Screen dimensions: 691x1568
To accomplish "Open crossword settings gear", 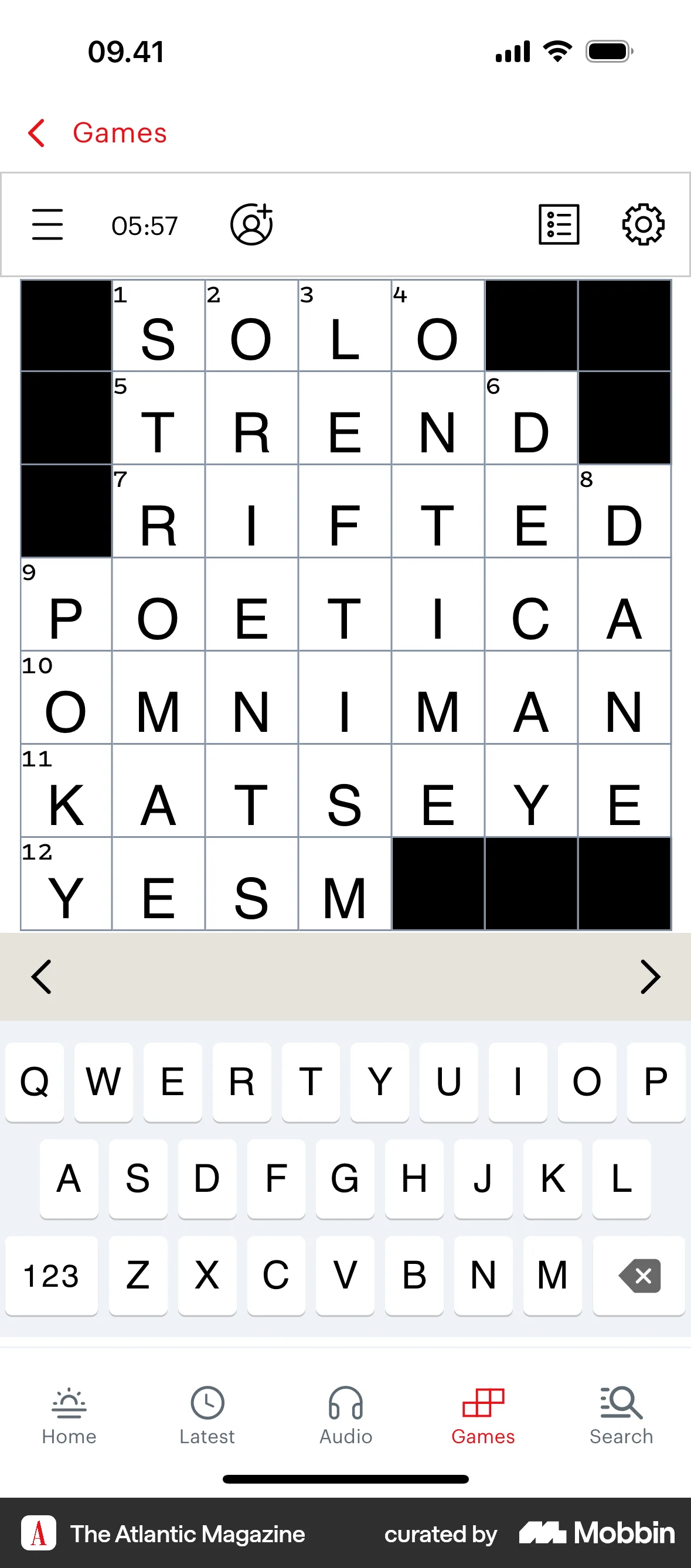I will 643,224.
